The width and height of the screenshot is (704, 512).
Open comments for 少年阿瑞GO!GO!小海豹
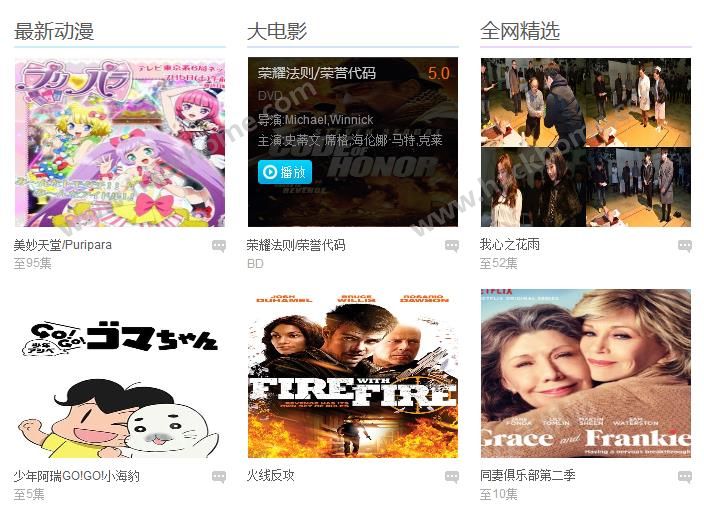click(219, 477)
